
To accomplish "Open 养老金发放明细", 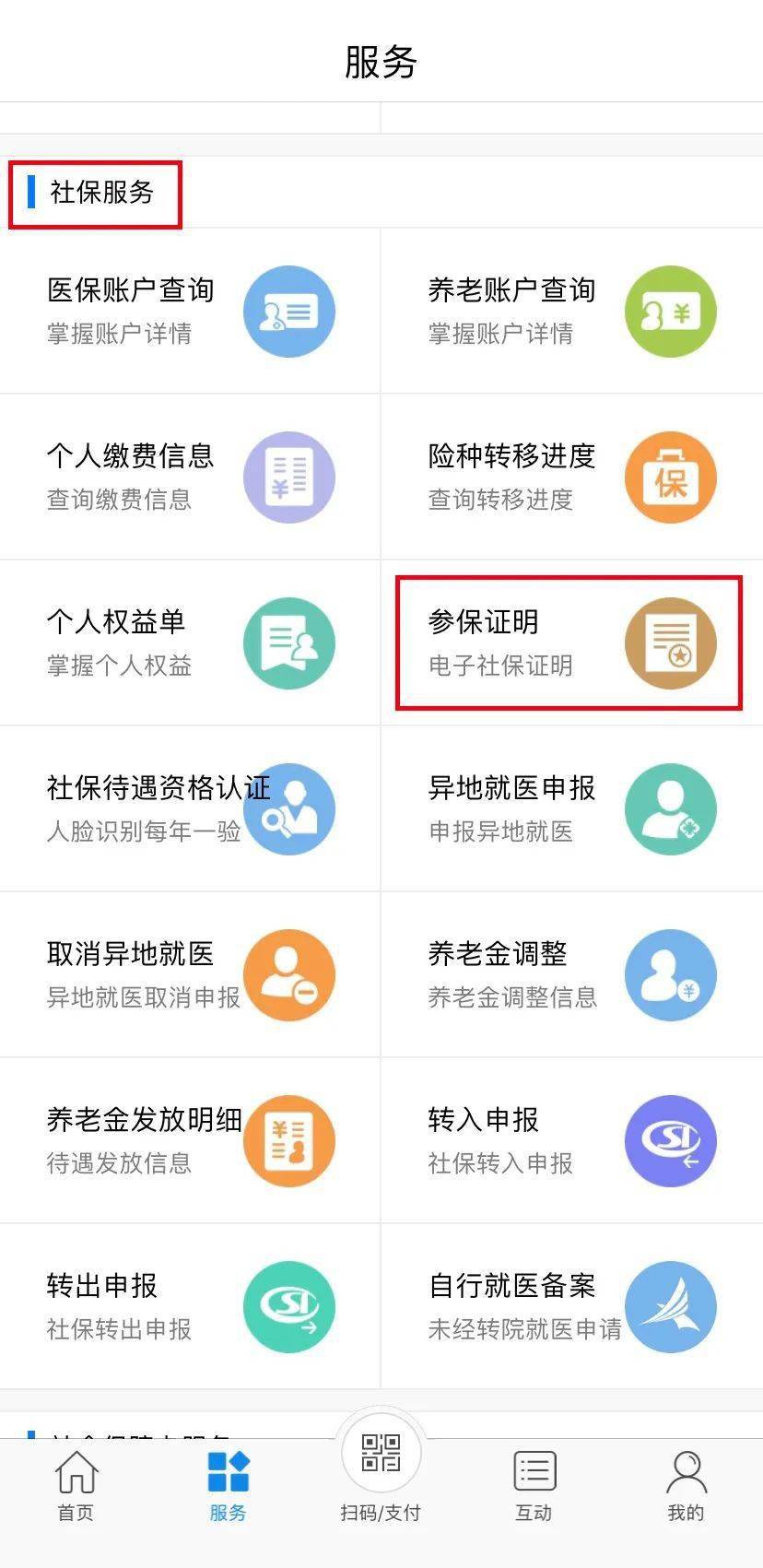I will [x=190, y=1140].
